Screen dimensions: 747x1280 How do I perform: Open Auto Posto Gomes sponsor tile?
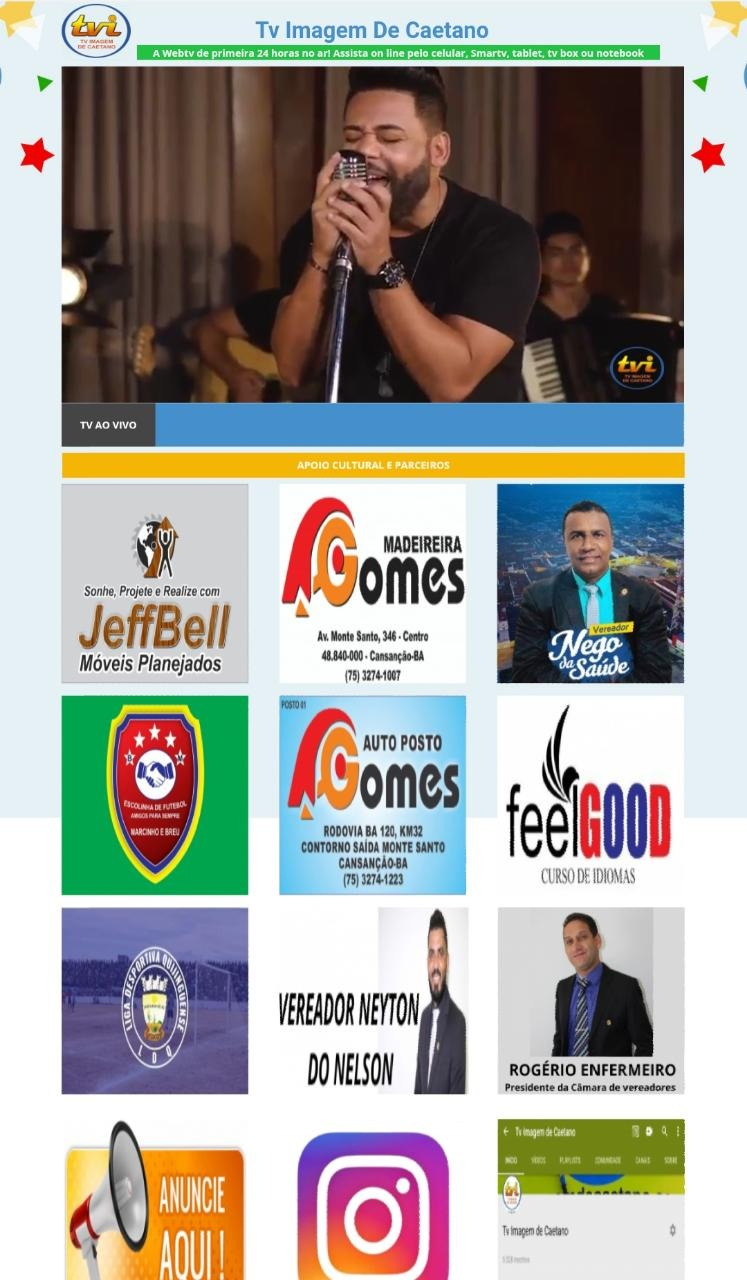(x=372, y=795)
